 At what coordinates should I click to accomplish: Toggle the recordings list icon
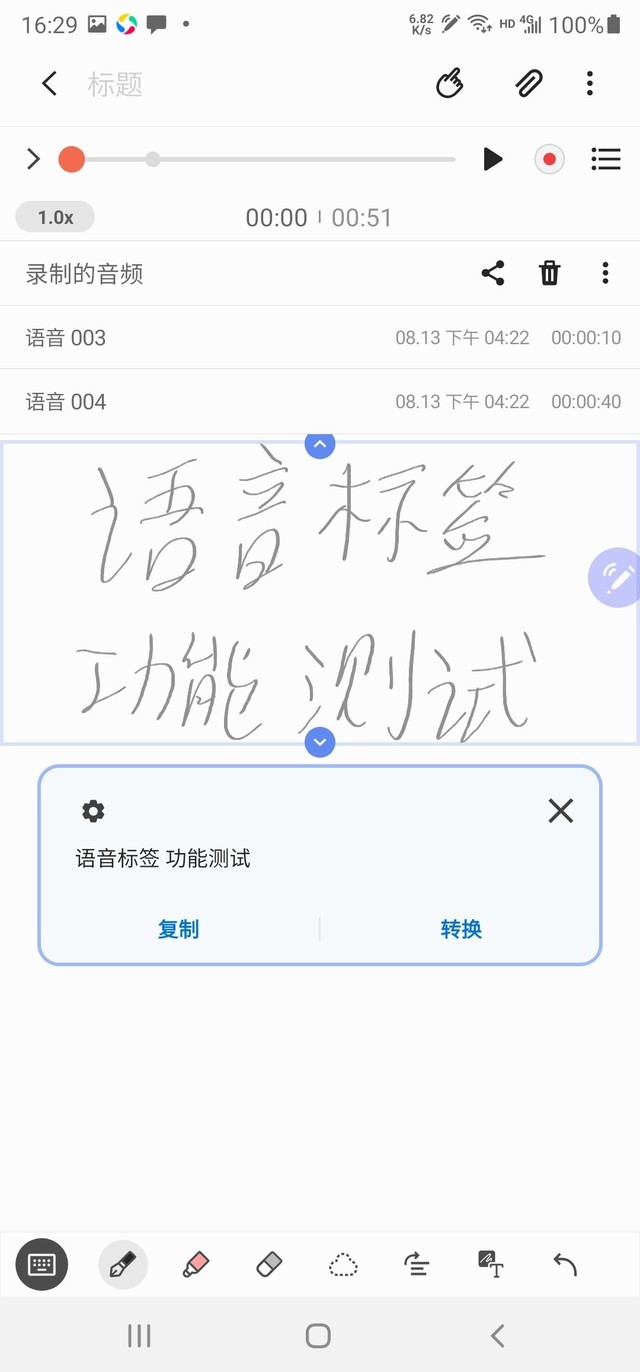pyautogui.click(x=606, y=159)
